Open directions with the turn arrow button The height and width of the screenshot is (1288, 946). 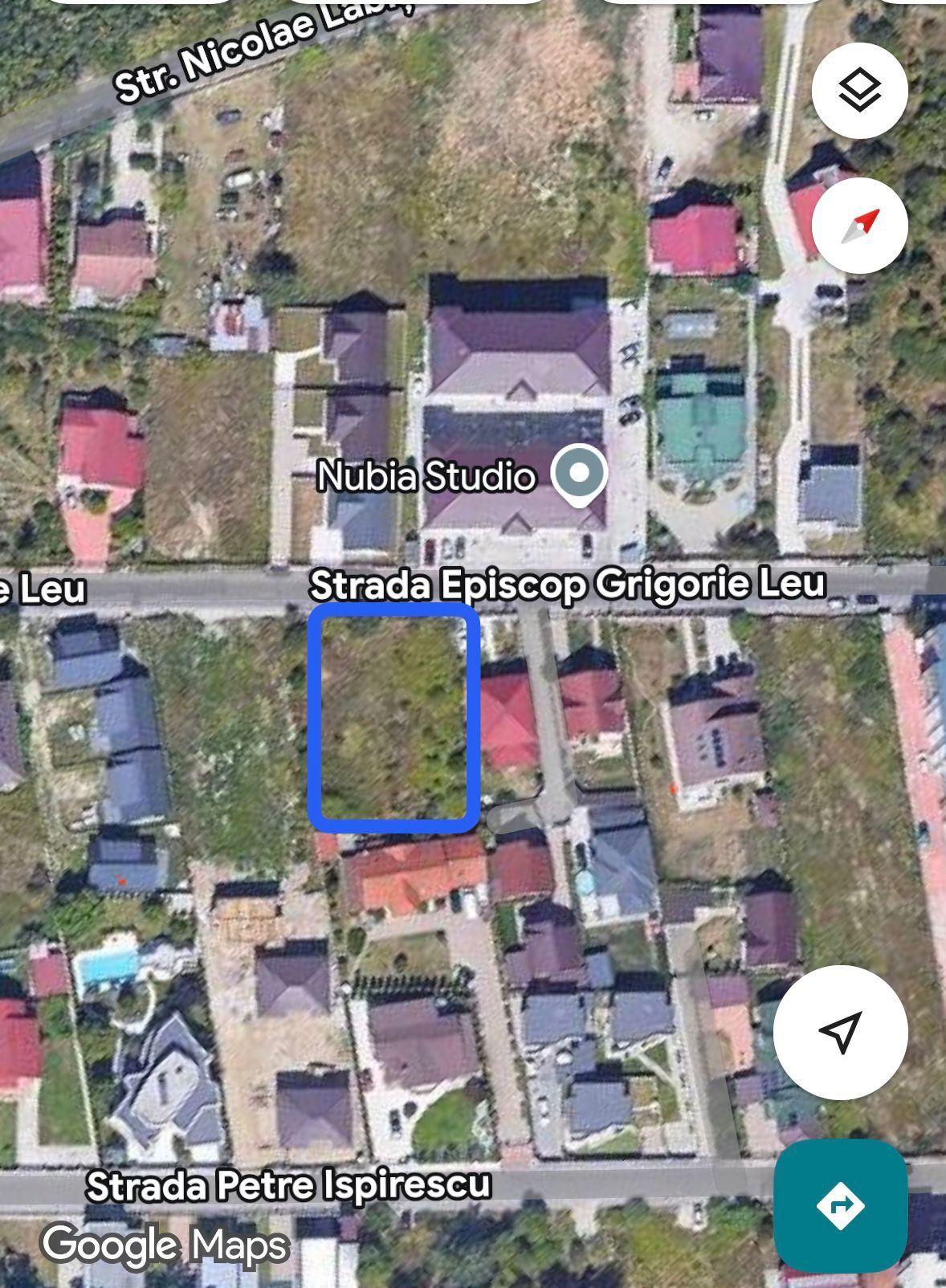[x=841, y=1205]
